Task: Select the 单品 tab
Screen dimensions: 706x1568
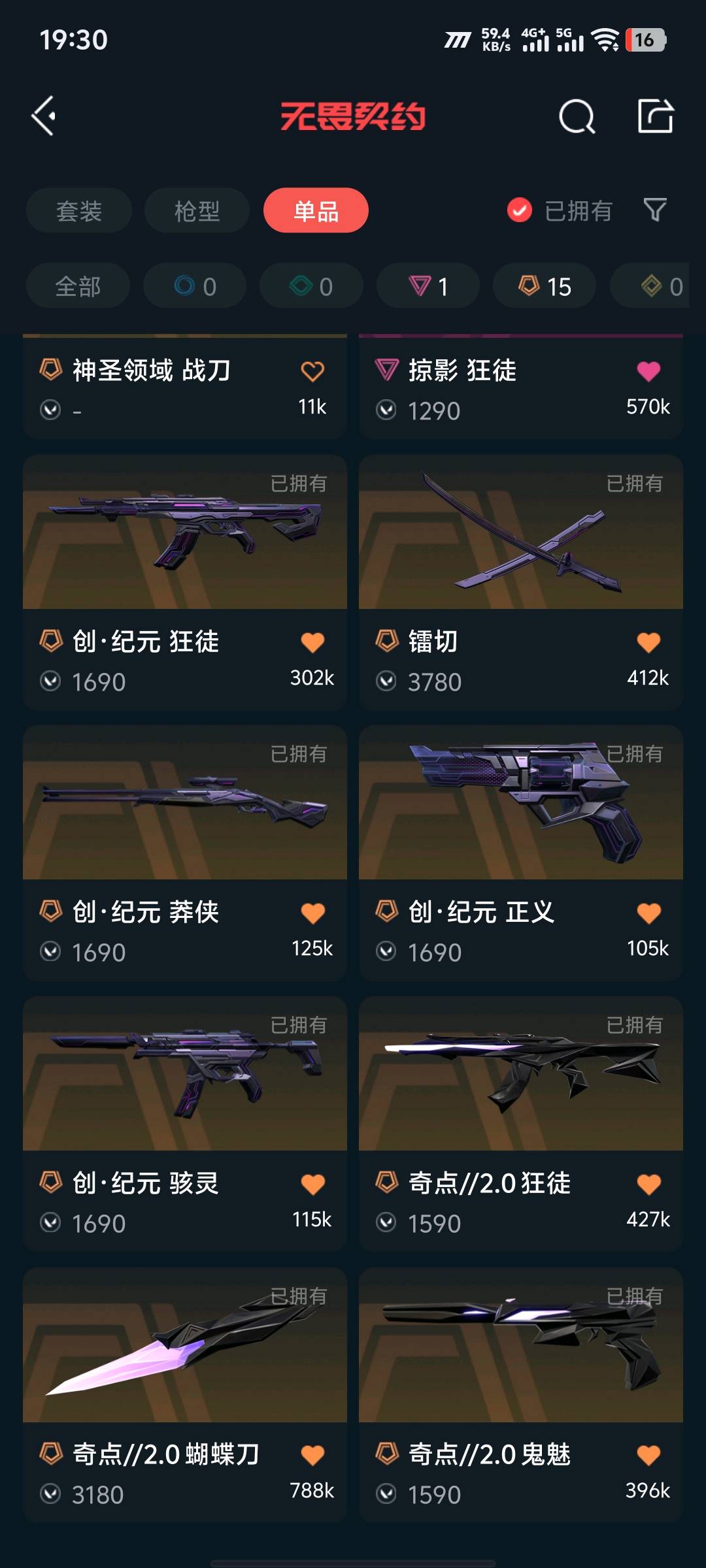Action: (316, 210)
